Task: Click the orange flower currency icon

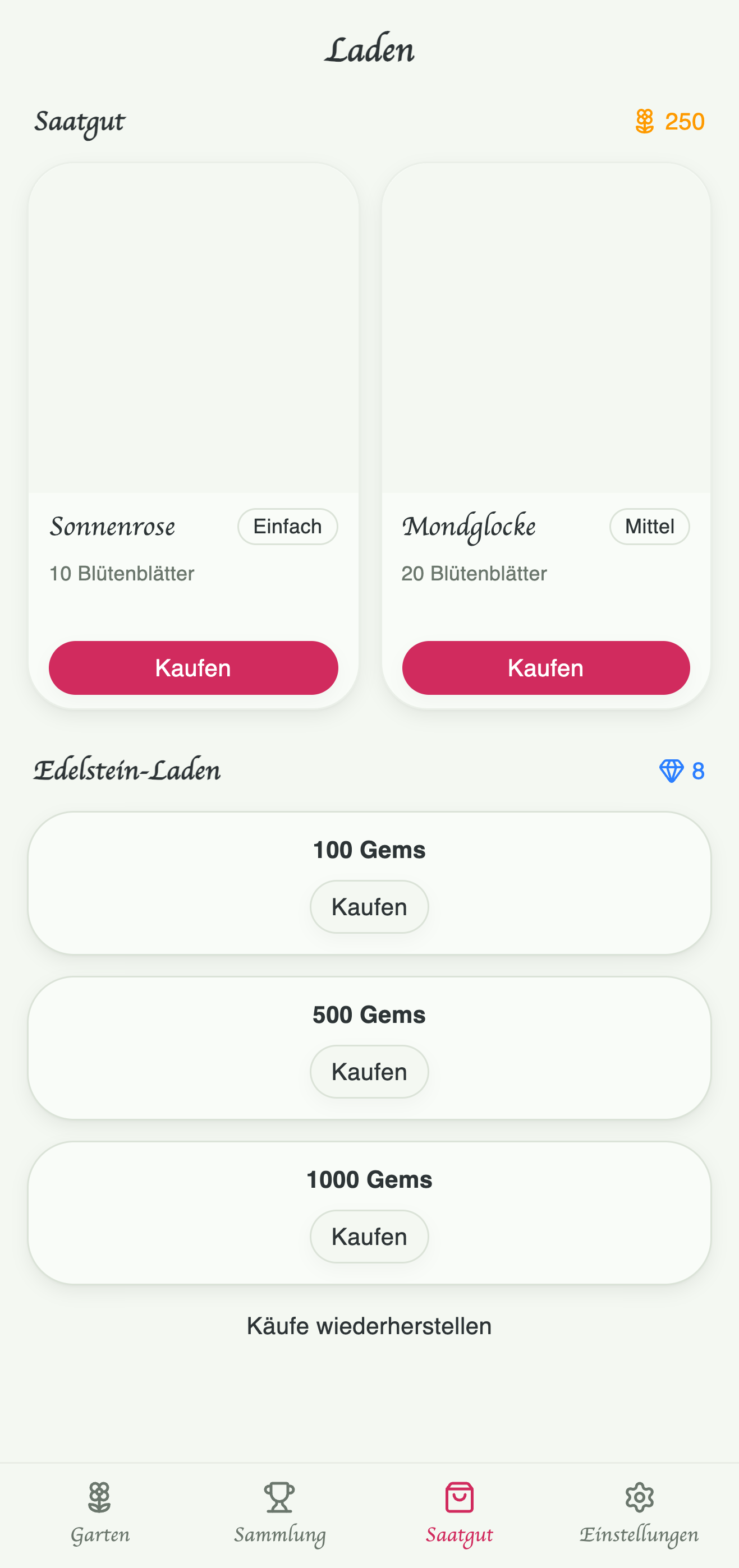Action: (x=645, y=121)
